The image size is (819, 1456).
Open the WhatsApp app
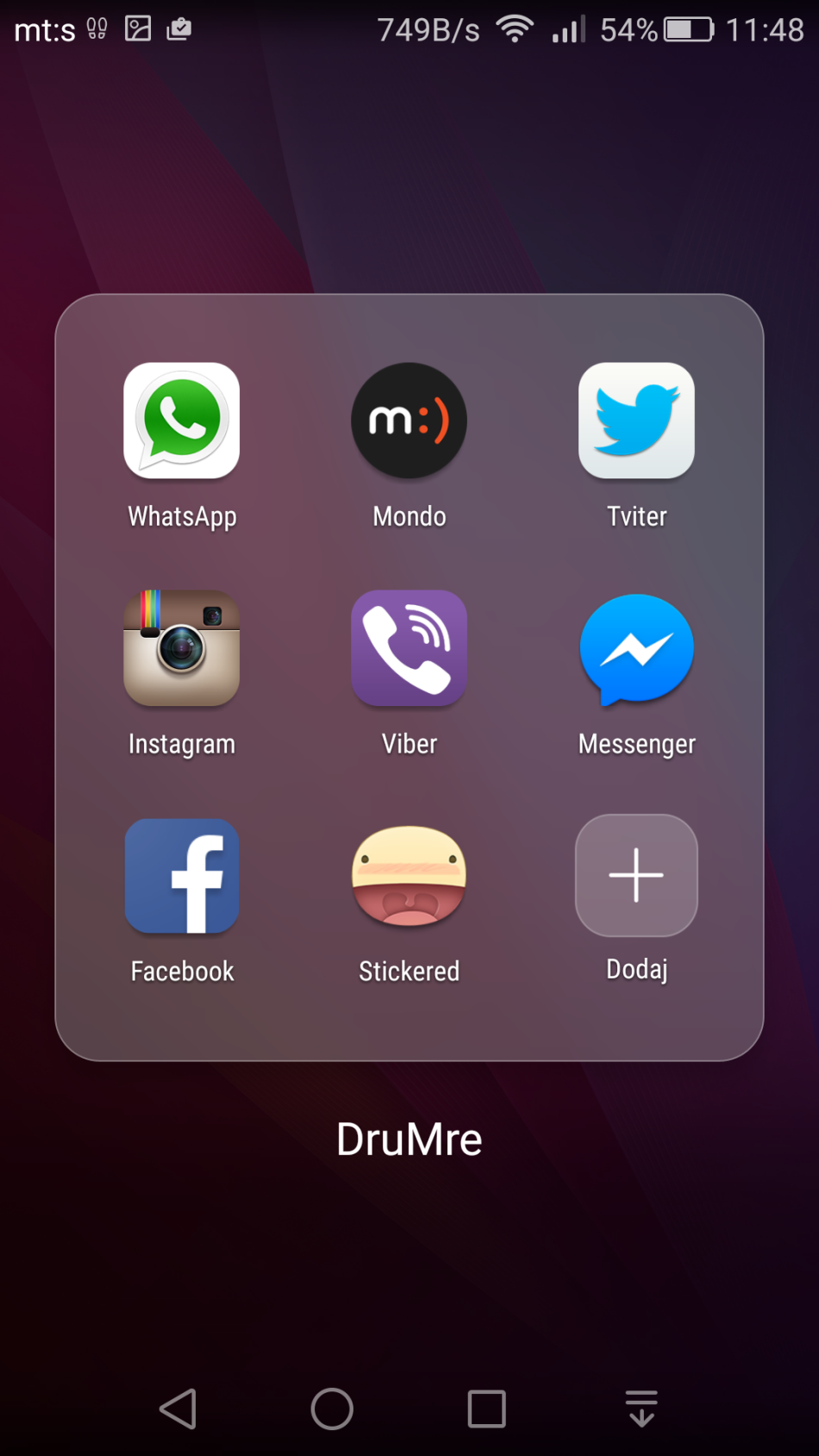pyautogui.click(x=182, y=421)
